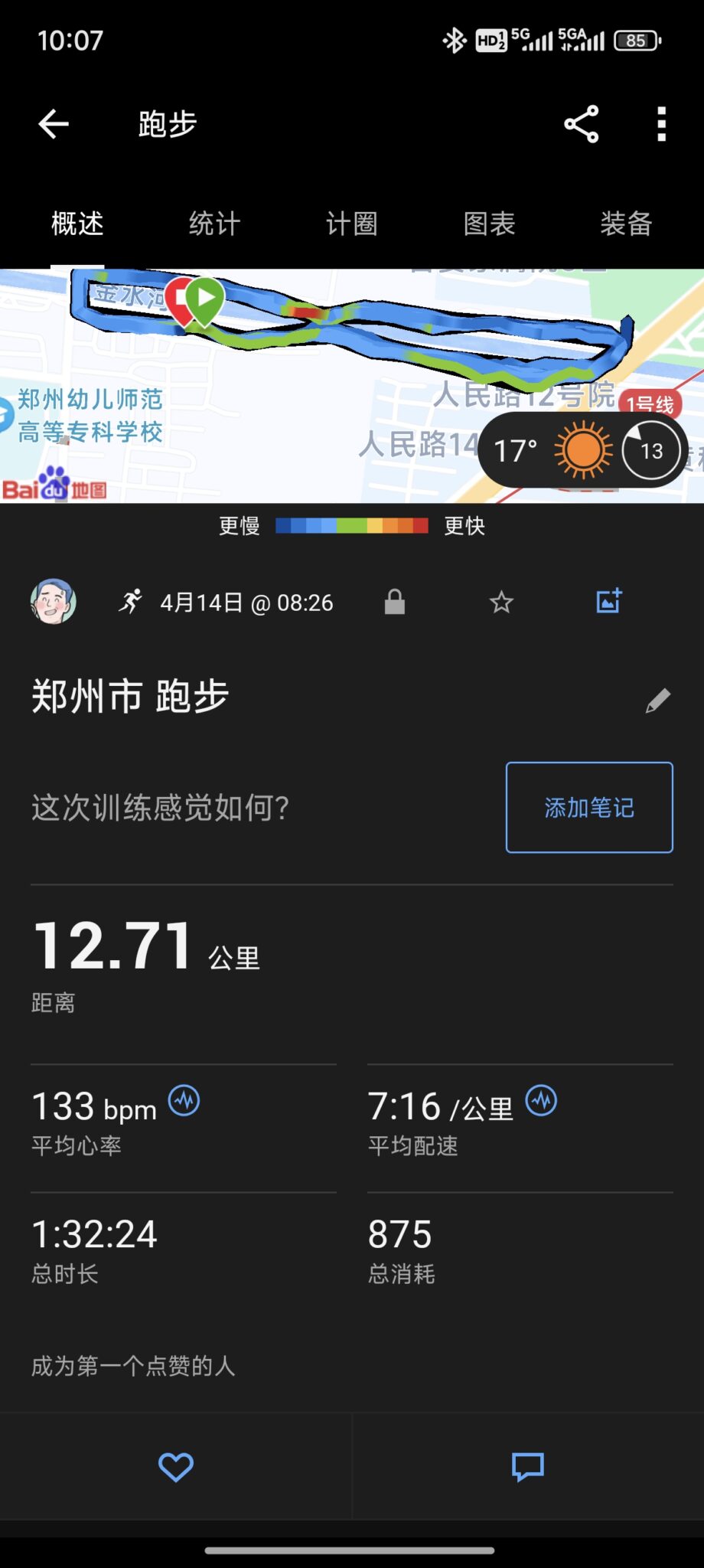Open the 17° weather details widget
This screenshot has width=704, height=1568.
coord(583,450)
